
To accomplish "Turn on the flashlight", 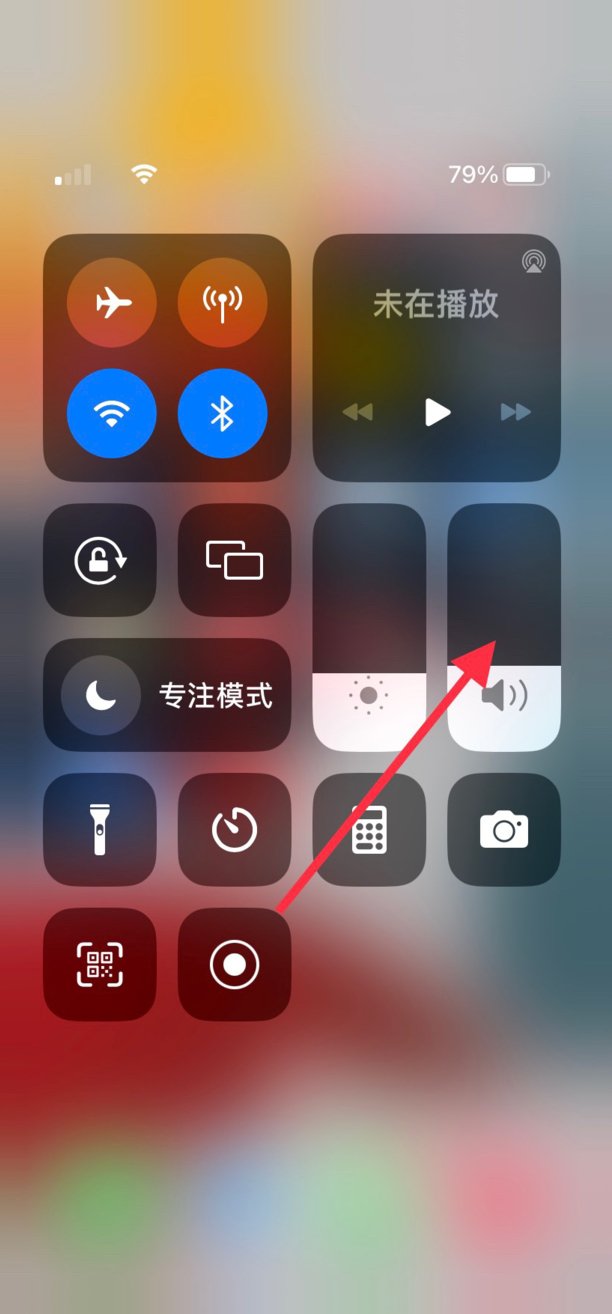I will coord(100,829).
